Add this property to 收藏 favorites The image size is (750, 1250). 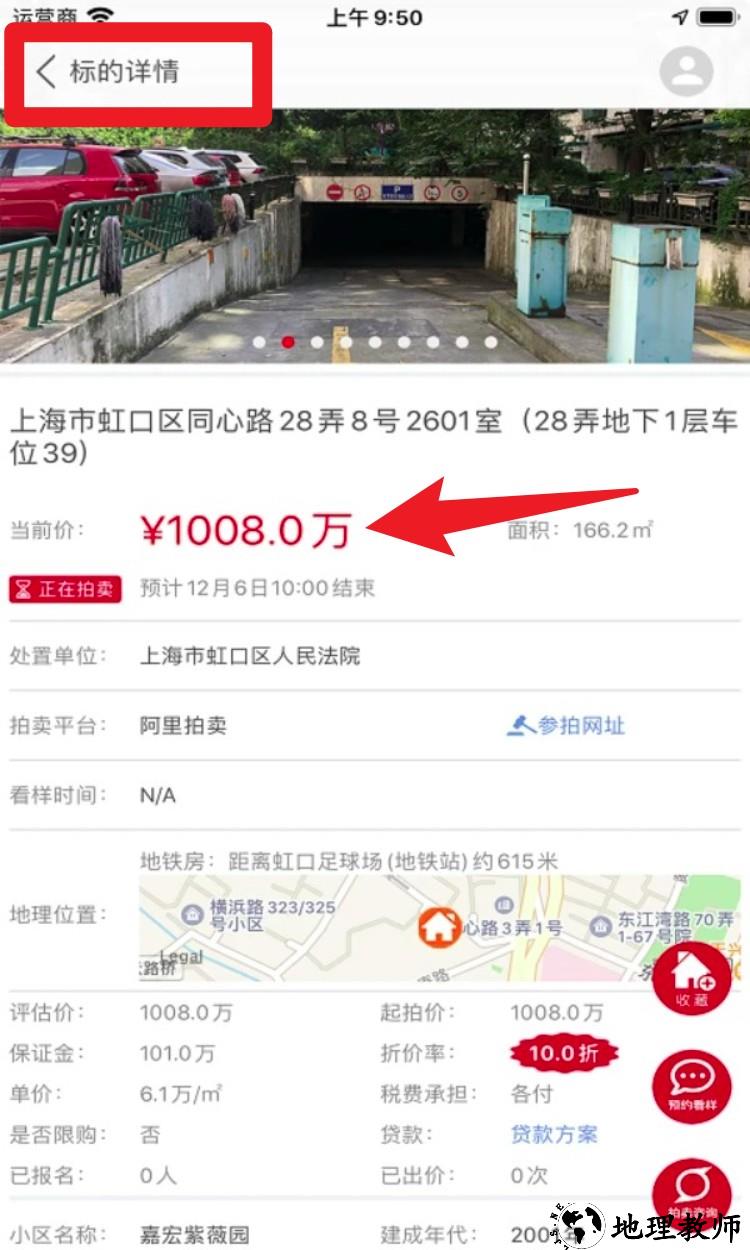pos(692,980)
